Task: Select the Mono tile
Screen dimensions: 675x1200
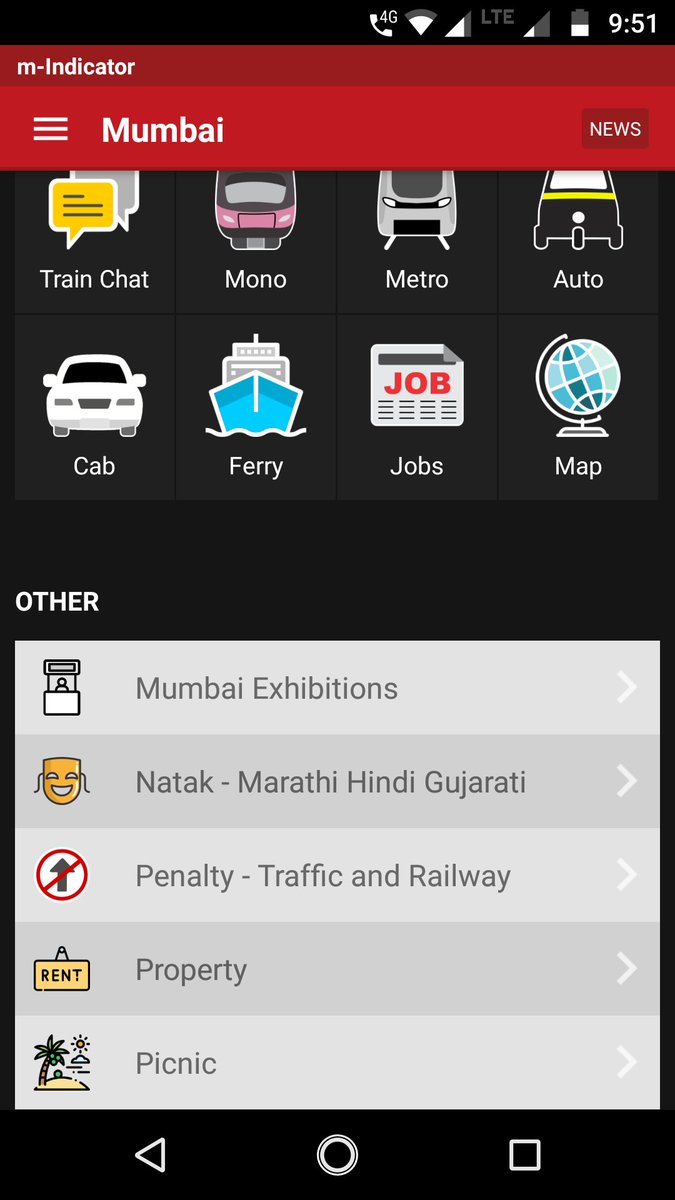Action: (256, 242)
